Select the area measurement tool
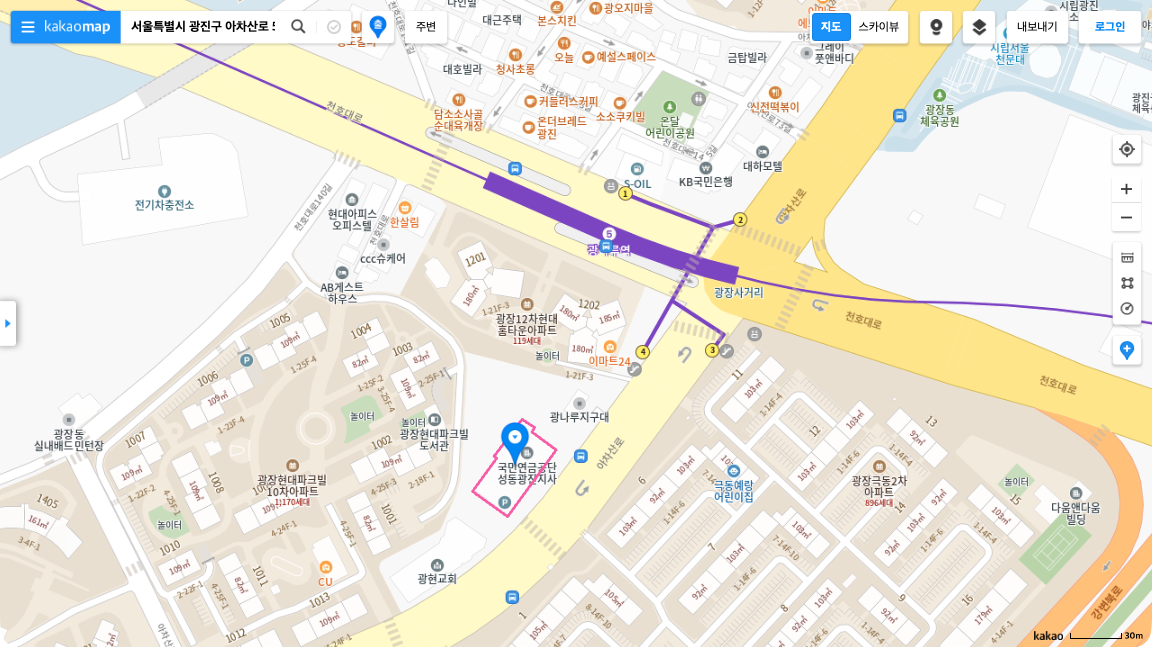 pos(1127,283)
